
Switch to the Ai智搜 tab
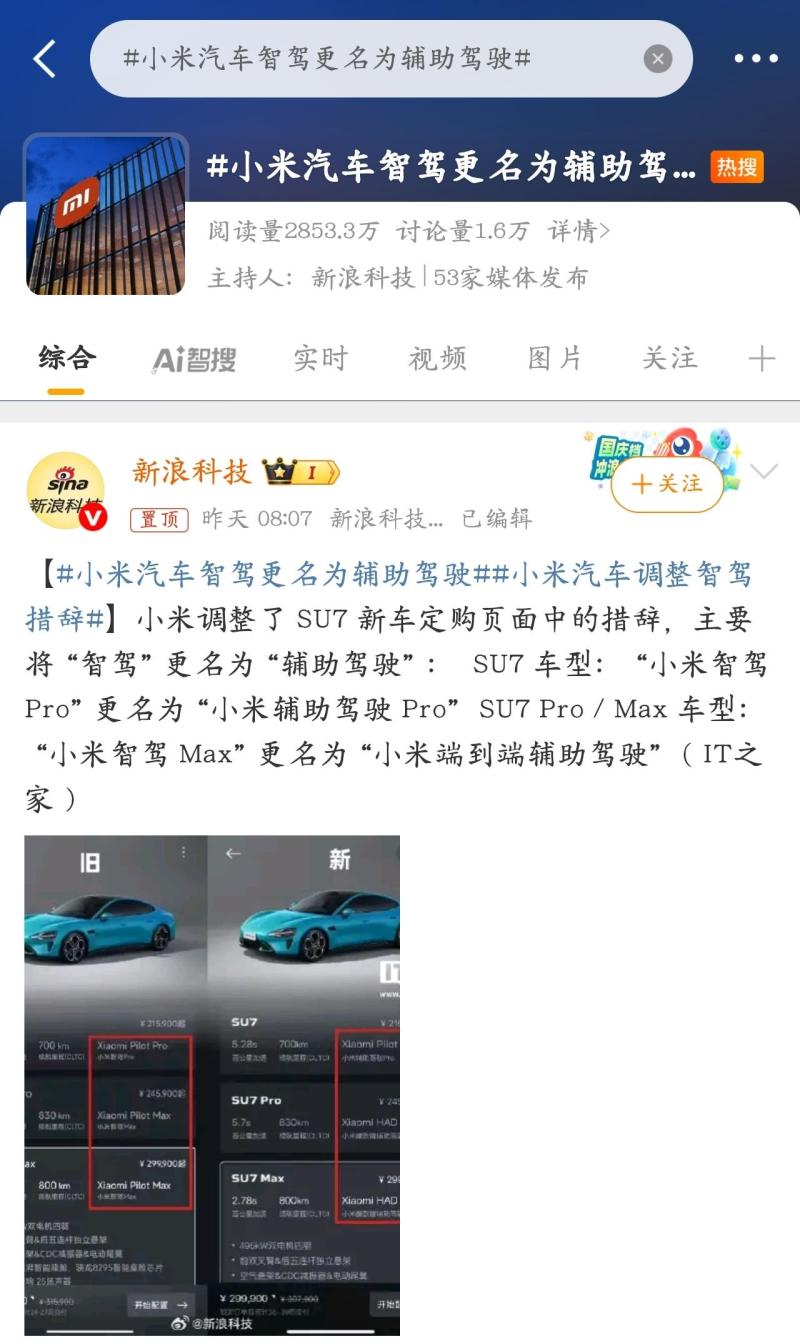pyautogui.click(x=194, y=359)
